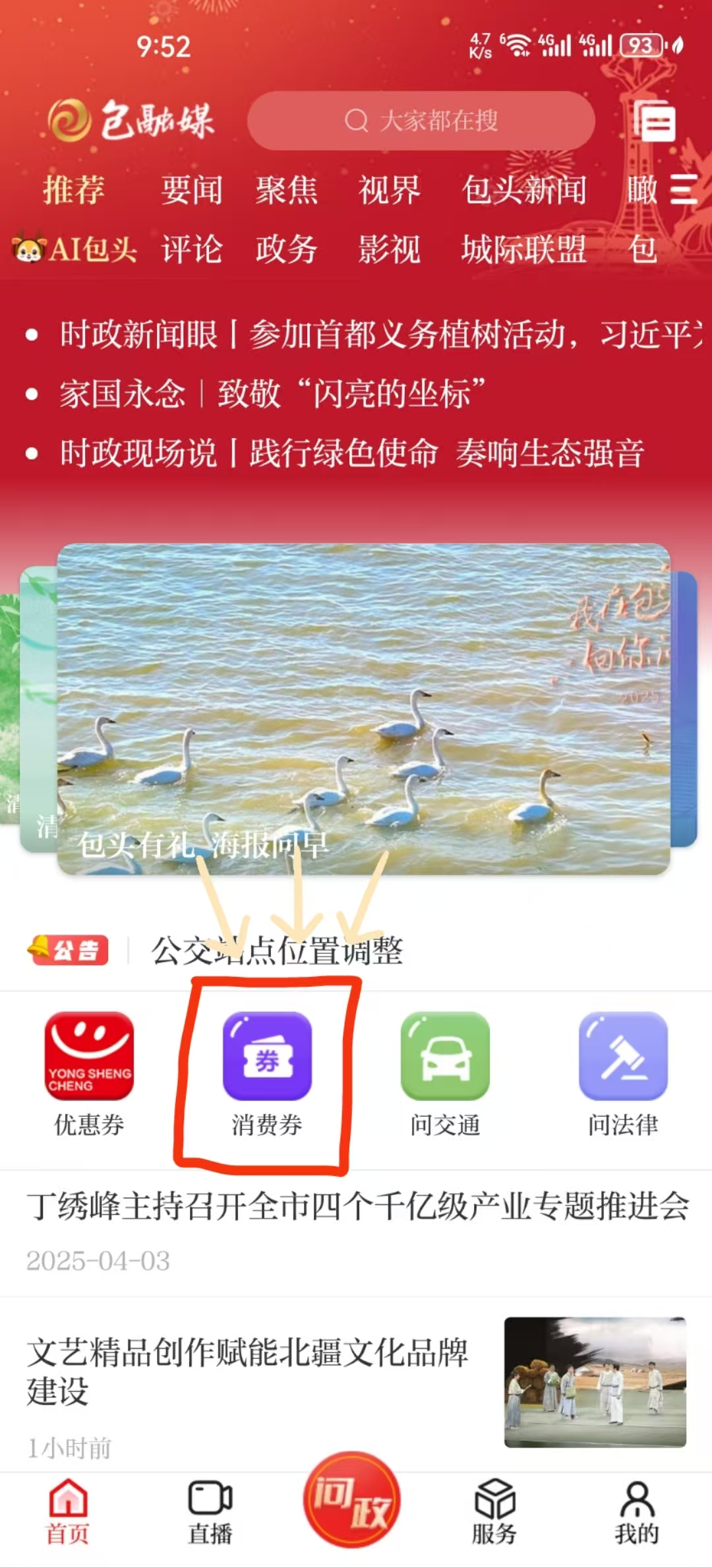Switch to the 要闻 tab

pos(191,190)
